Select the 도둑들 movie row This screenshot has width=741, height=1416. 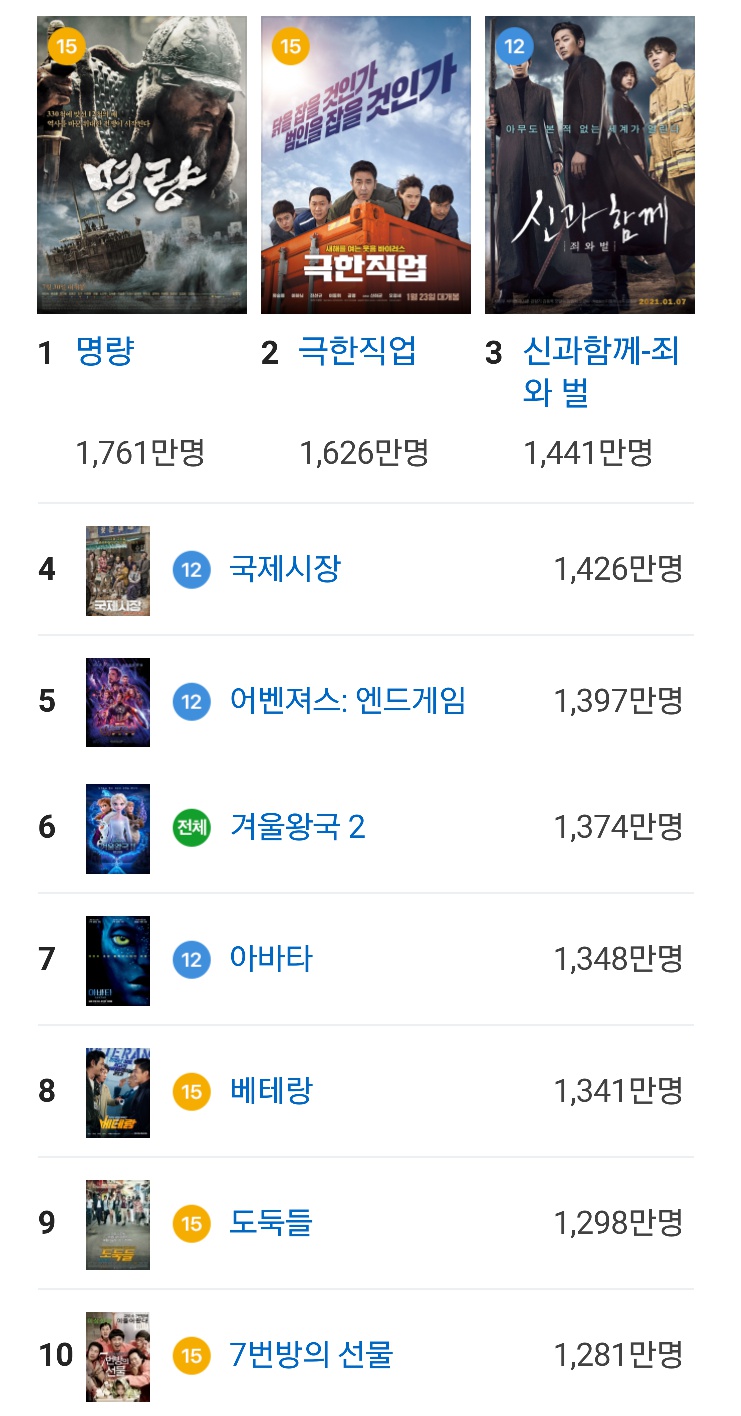point(271,1222)
